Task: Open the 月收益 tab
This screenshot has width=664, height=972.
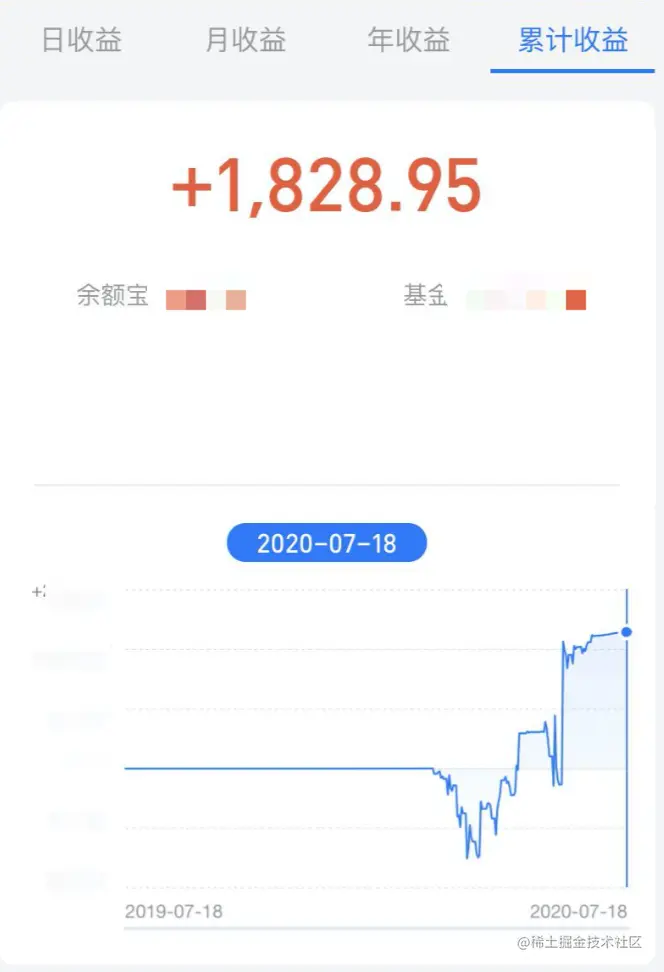Action: [246, 41]
